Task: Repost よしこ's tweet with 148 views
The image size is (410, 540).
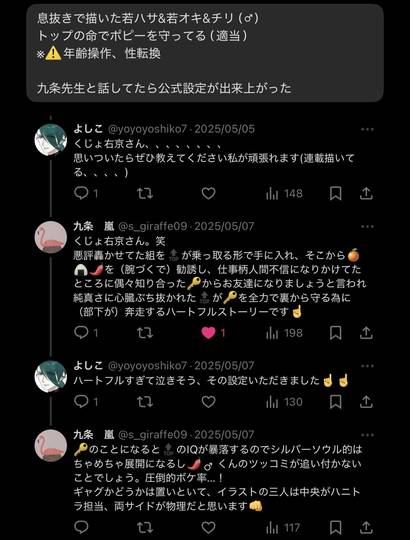Action: tap(145, 194)
